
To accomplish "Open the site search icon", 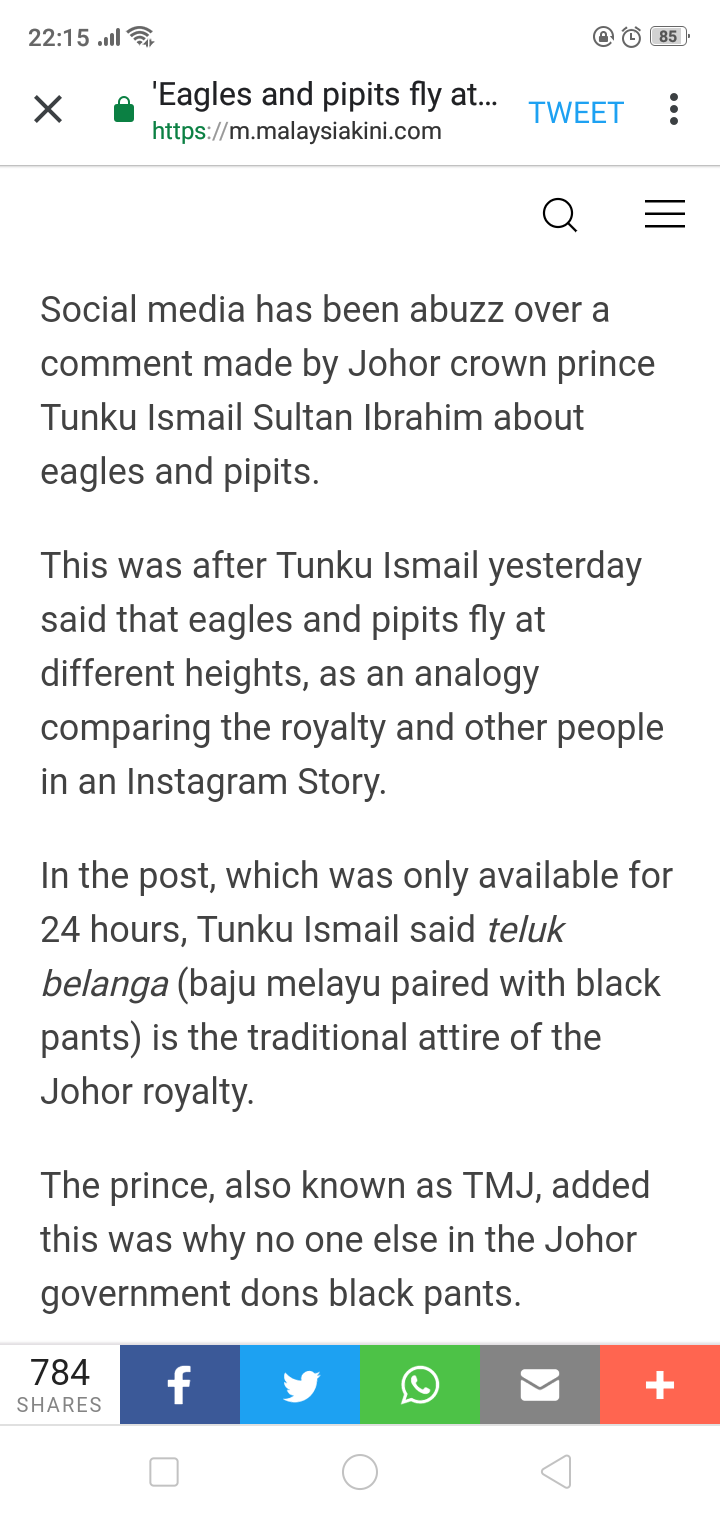I will click(559, 215).
